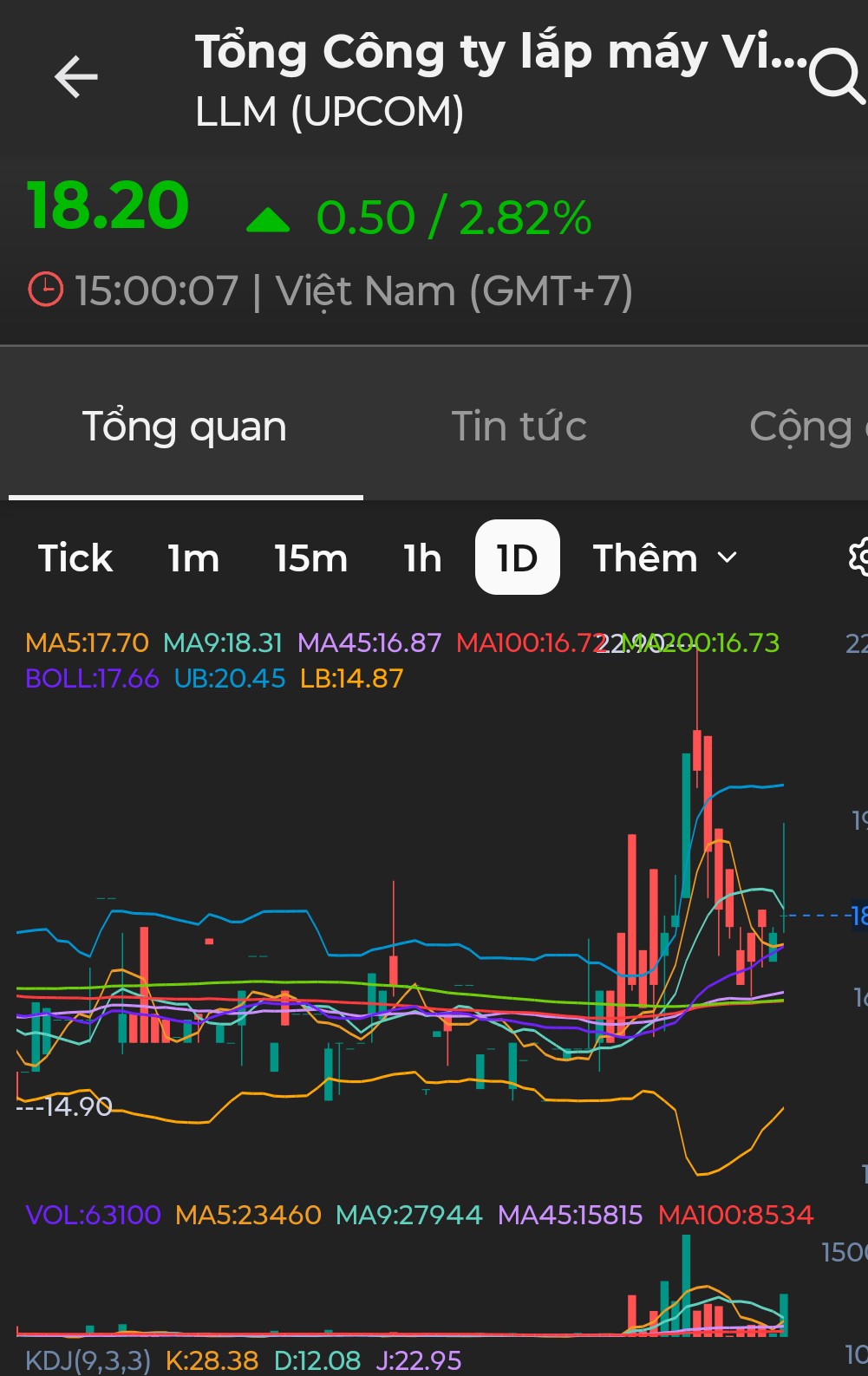Select the Tick chart interval

pyautogui.click(x=75, y=558)
